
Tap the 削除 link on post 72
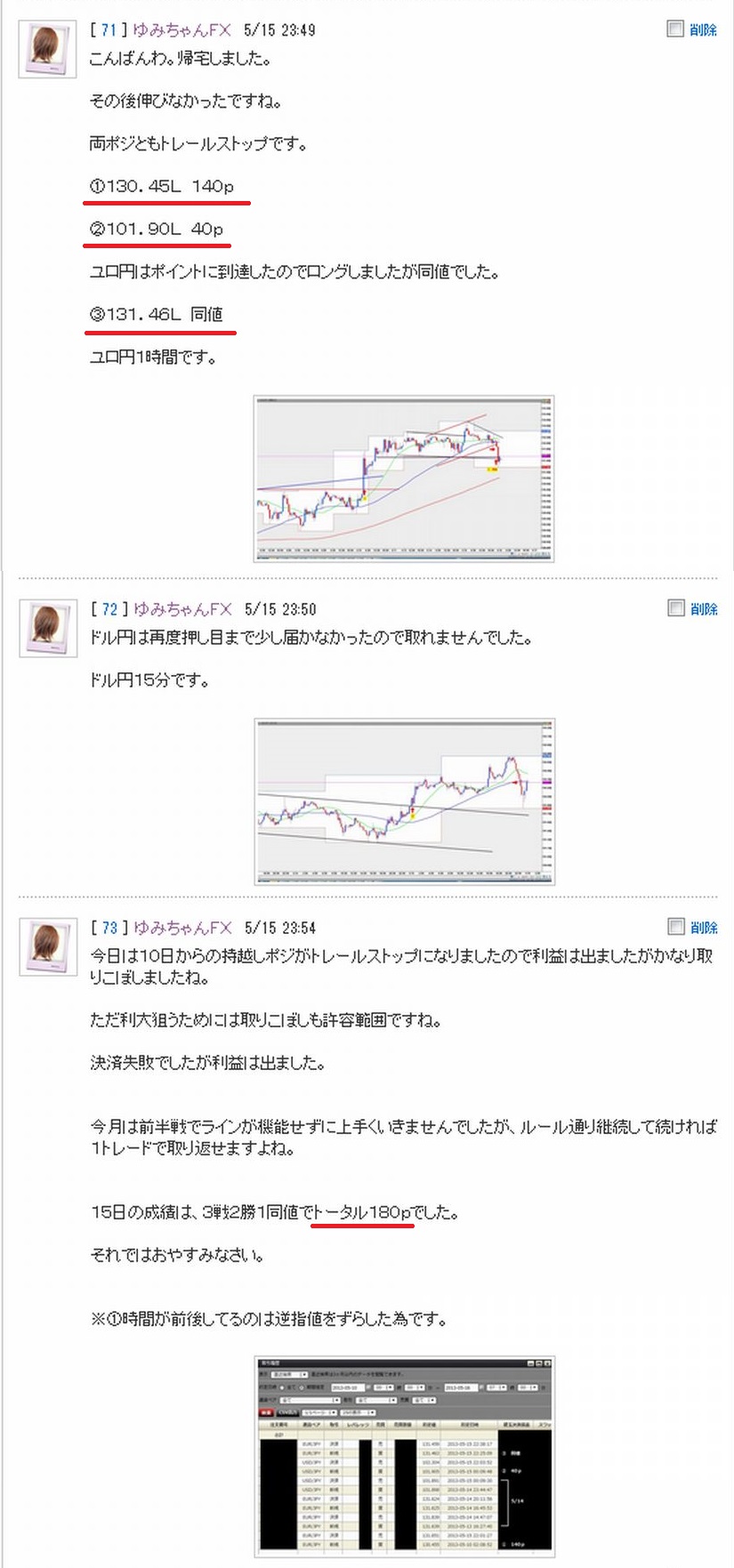tap(704, 609)
